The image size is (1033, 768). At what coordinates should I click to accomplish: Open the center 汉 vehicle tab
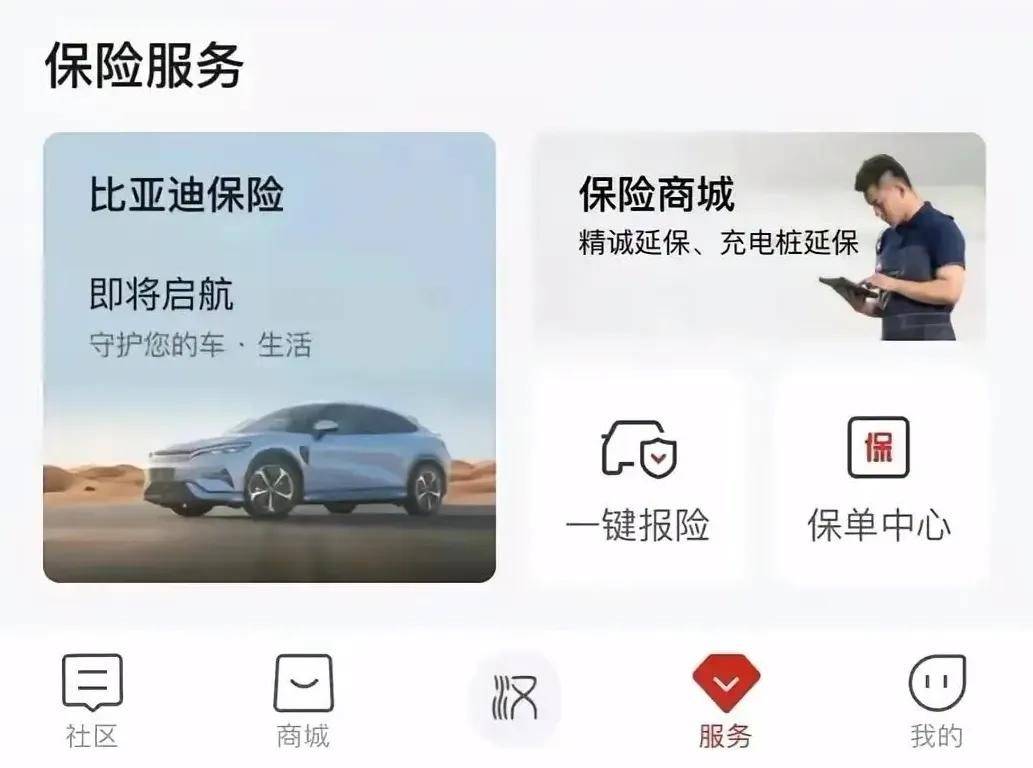515,698
